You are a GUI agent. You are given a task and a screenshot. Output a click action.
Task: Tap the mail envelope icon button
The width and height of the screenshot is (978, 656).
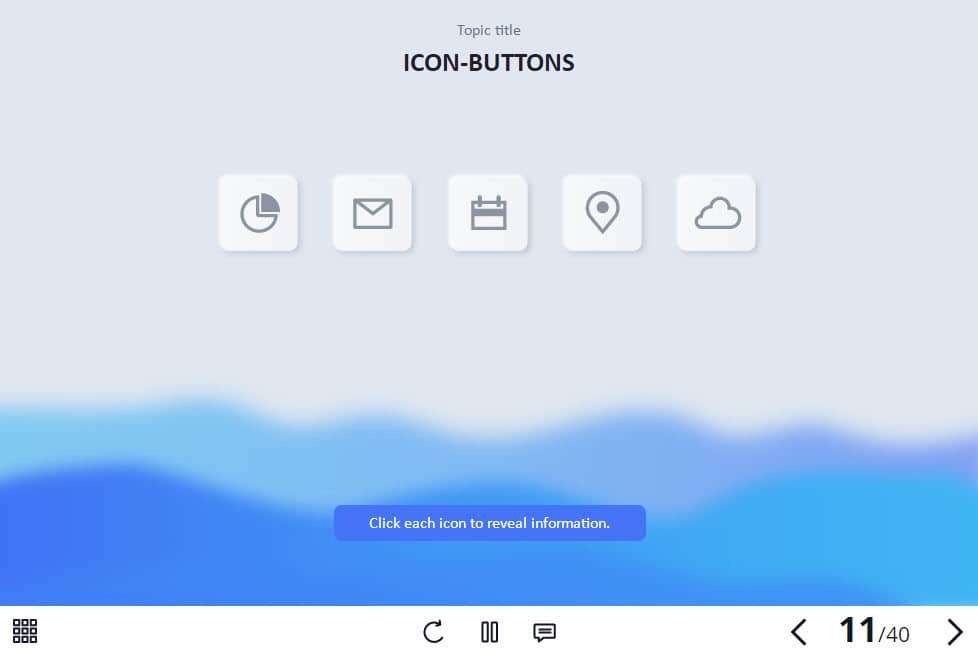372,213
